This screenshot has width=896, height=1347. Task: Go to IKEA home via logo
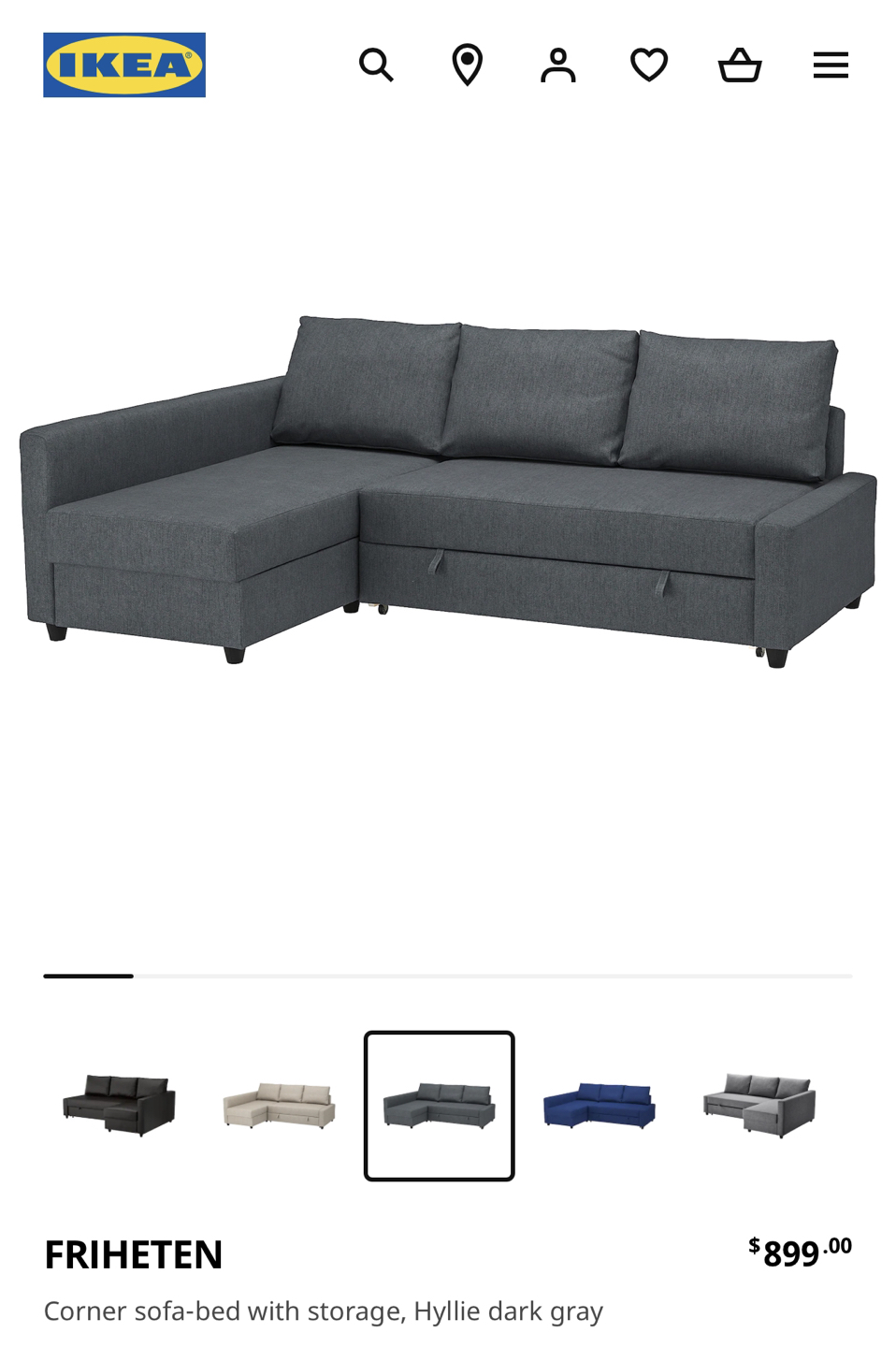pos(124,65)
